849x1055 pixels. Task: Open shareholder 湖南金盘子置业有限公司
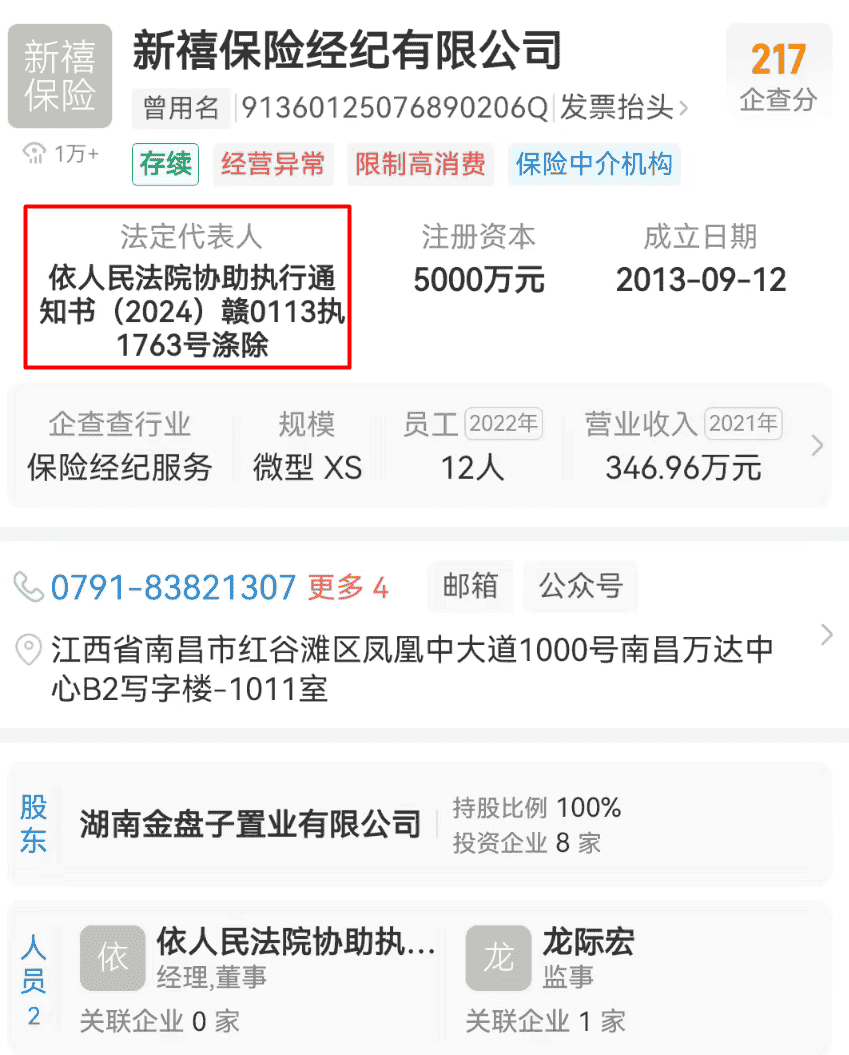click(250, 825)
